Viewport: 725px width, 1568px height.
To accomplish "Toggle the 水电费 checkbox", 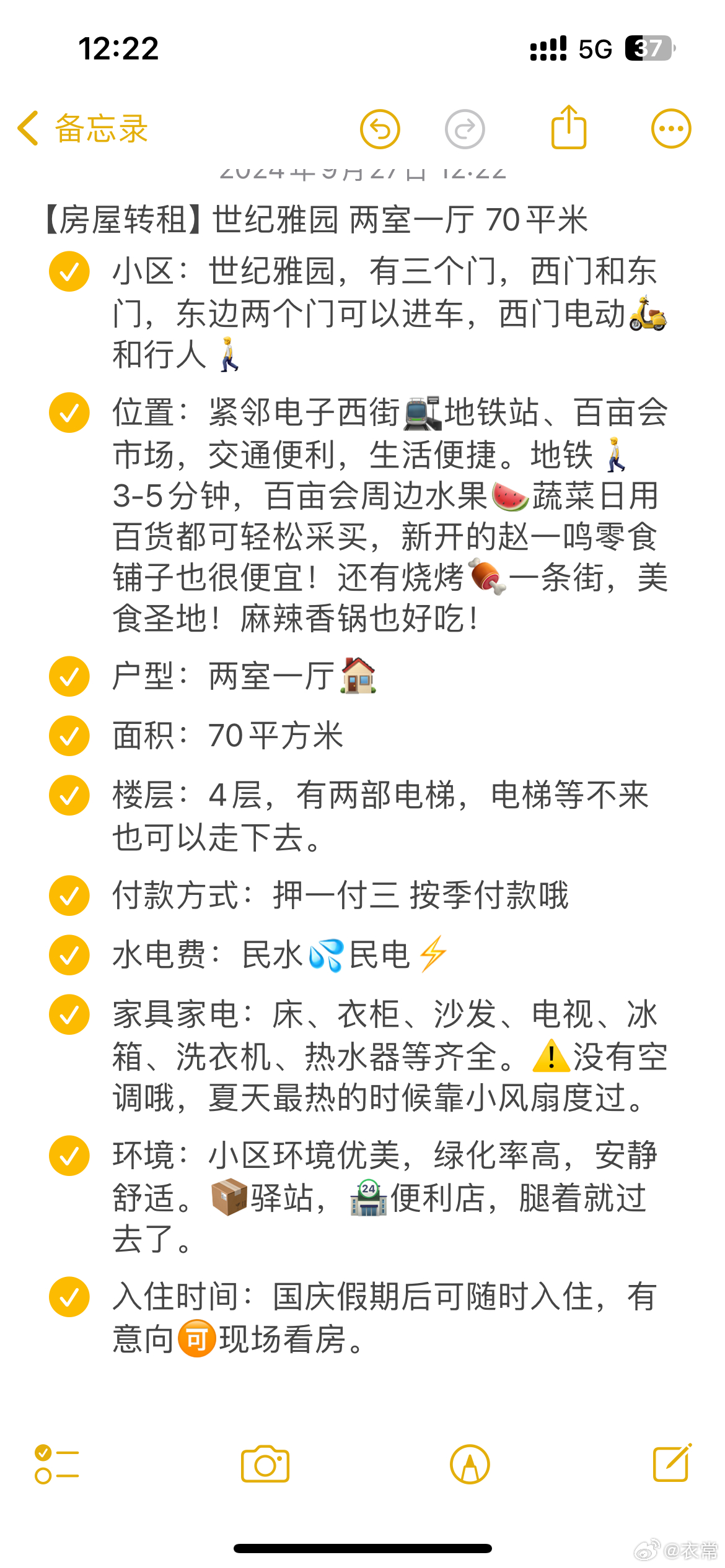I will pyautogui.click(x=69, y=955).
